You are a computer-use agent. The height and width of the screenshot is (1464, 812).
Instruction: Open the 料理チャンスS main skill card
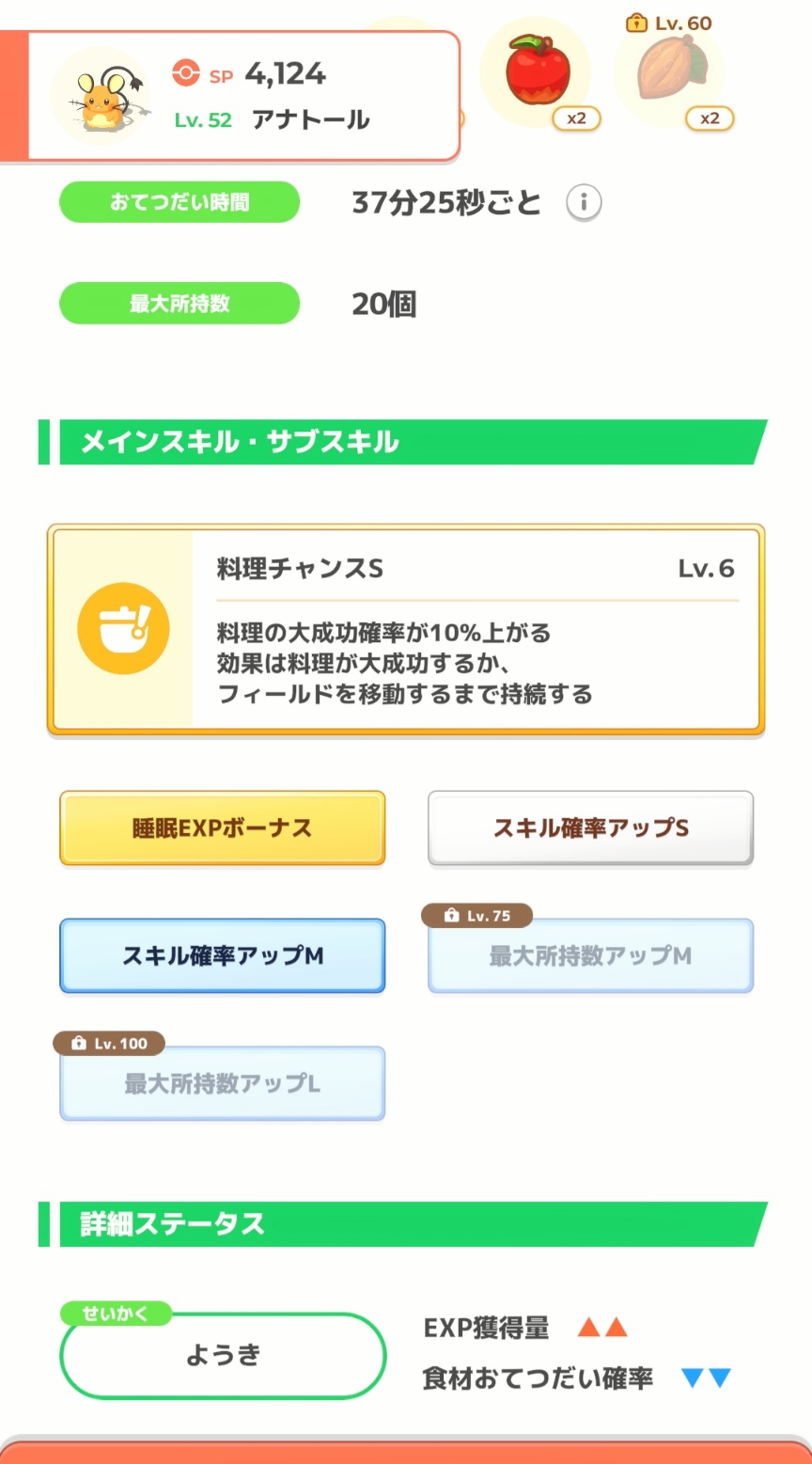[406, 629]
